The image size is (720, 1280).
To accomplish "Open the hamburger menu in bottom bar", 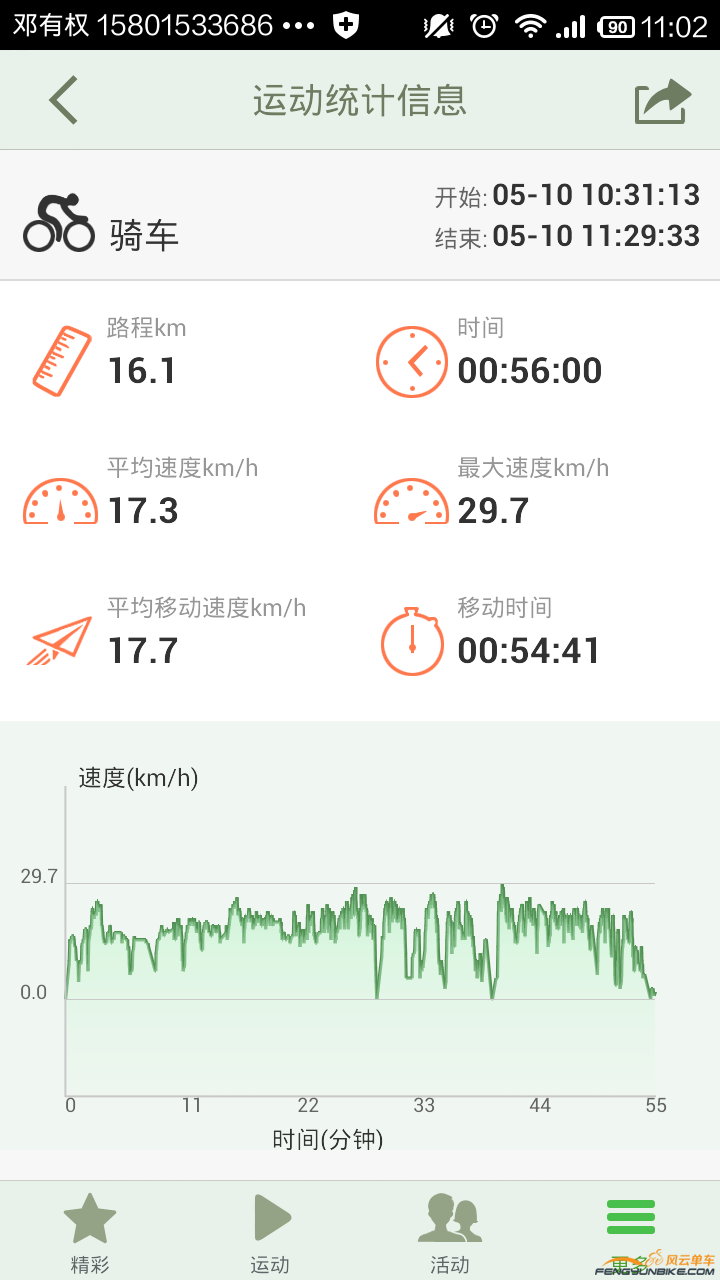I will [630, 1215].
